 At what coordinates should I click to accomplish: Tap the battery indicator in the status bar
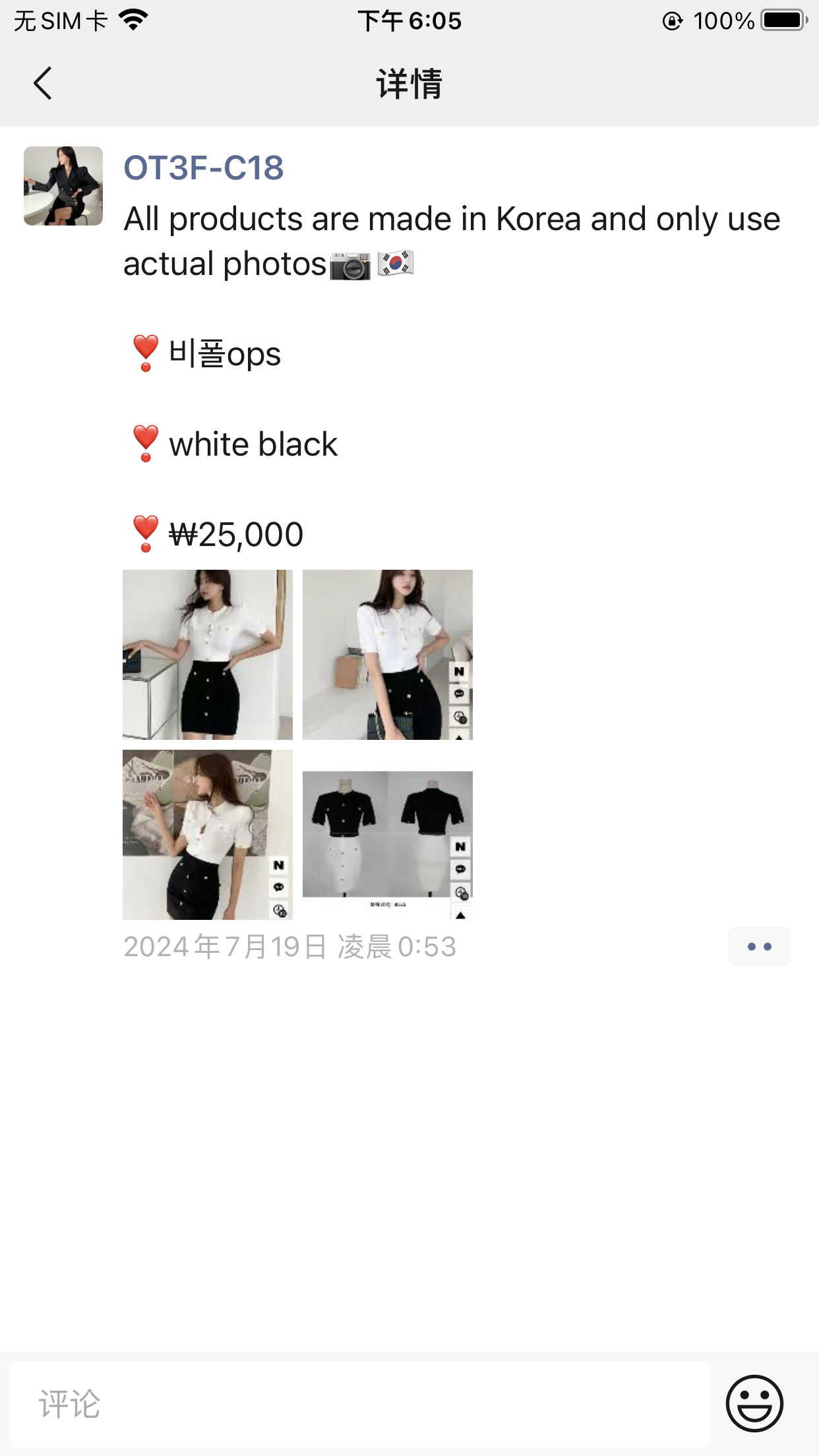(x=782, y=20)
